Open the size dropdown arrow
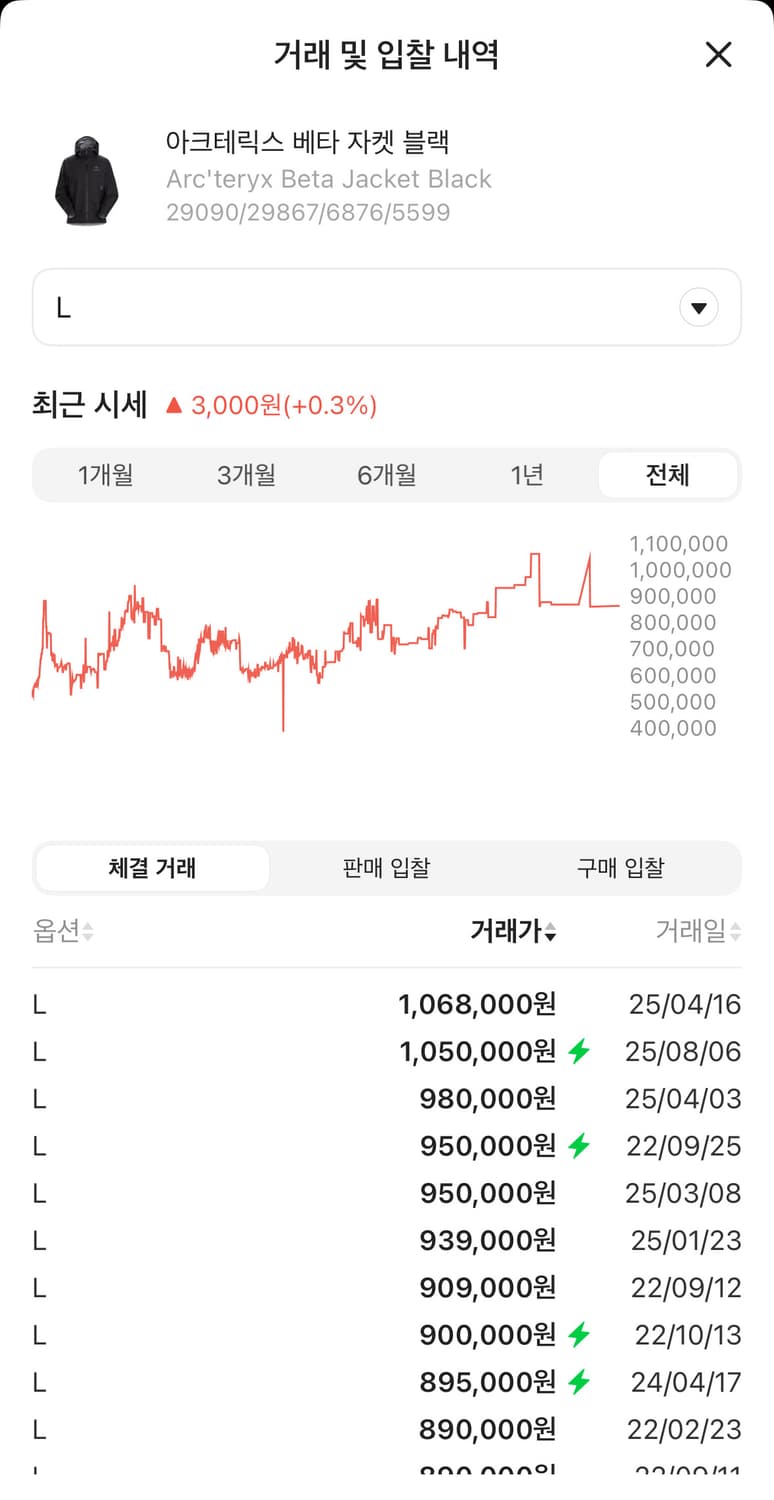774x1500 pixels. (x=698, y=307)
